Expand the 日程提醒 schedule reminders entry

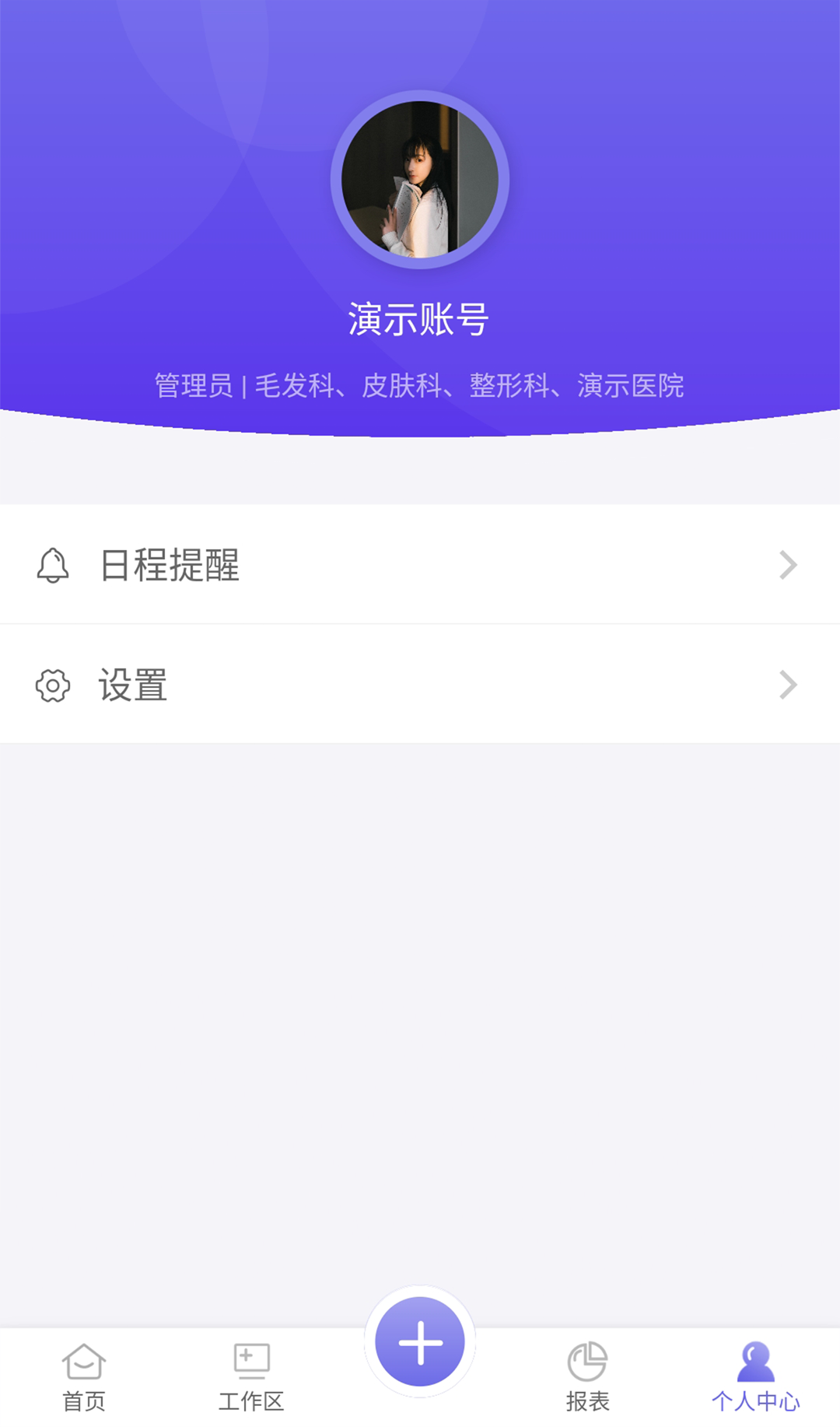click(420, 566)
